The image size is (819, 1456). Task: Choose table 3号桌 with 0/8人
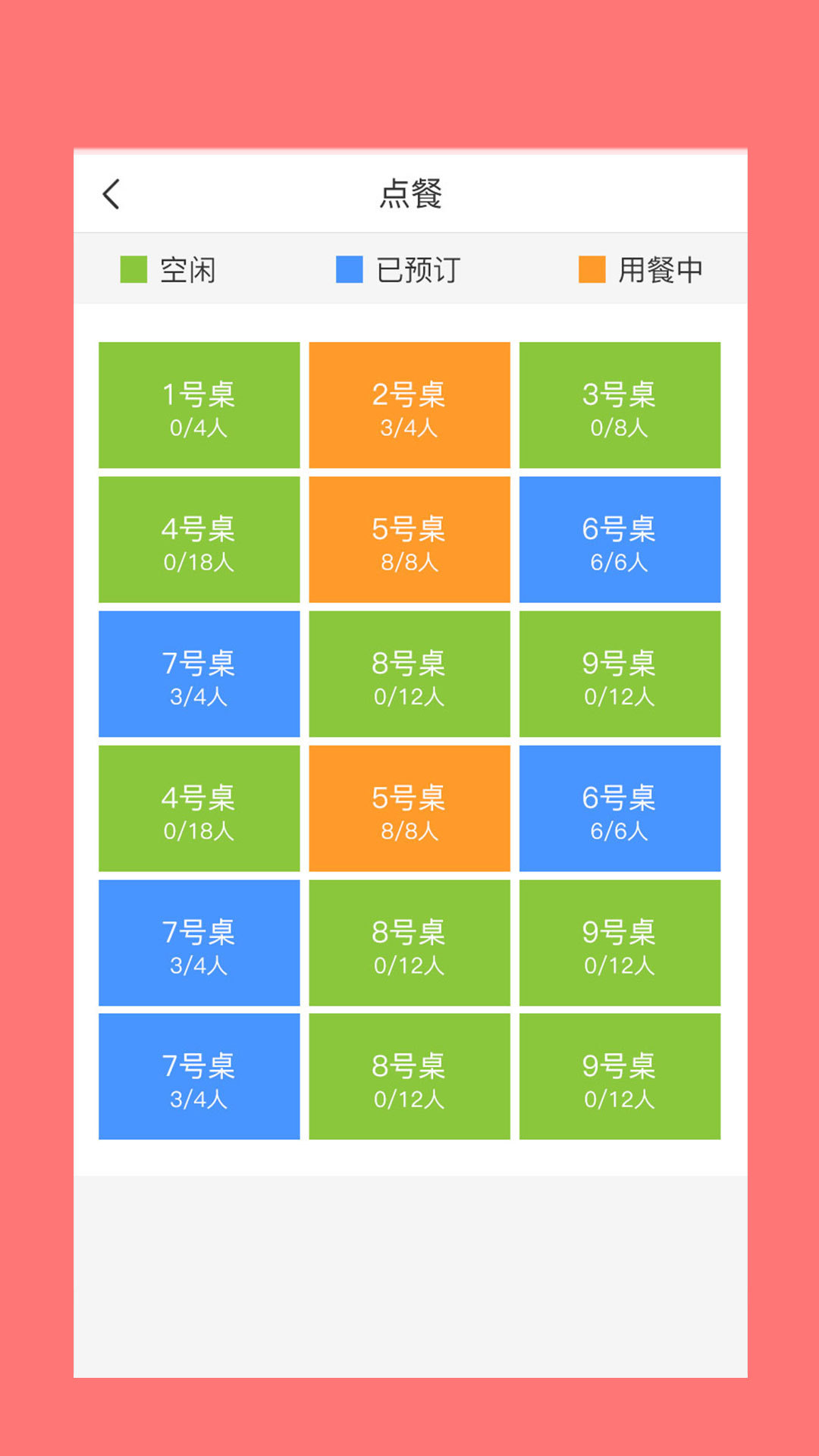click(x=620, y=405)
